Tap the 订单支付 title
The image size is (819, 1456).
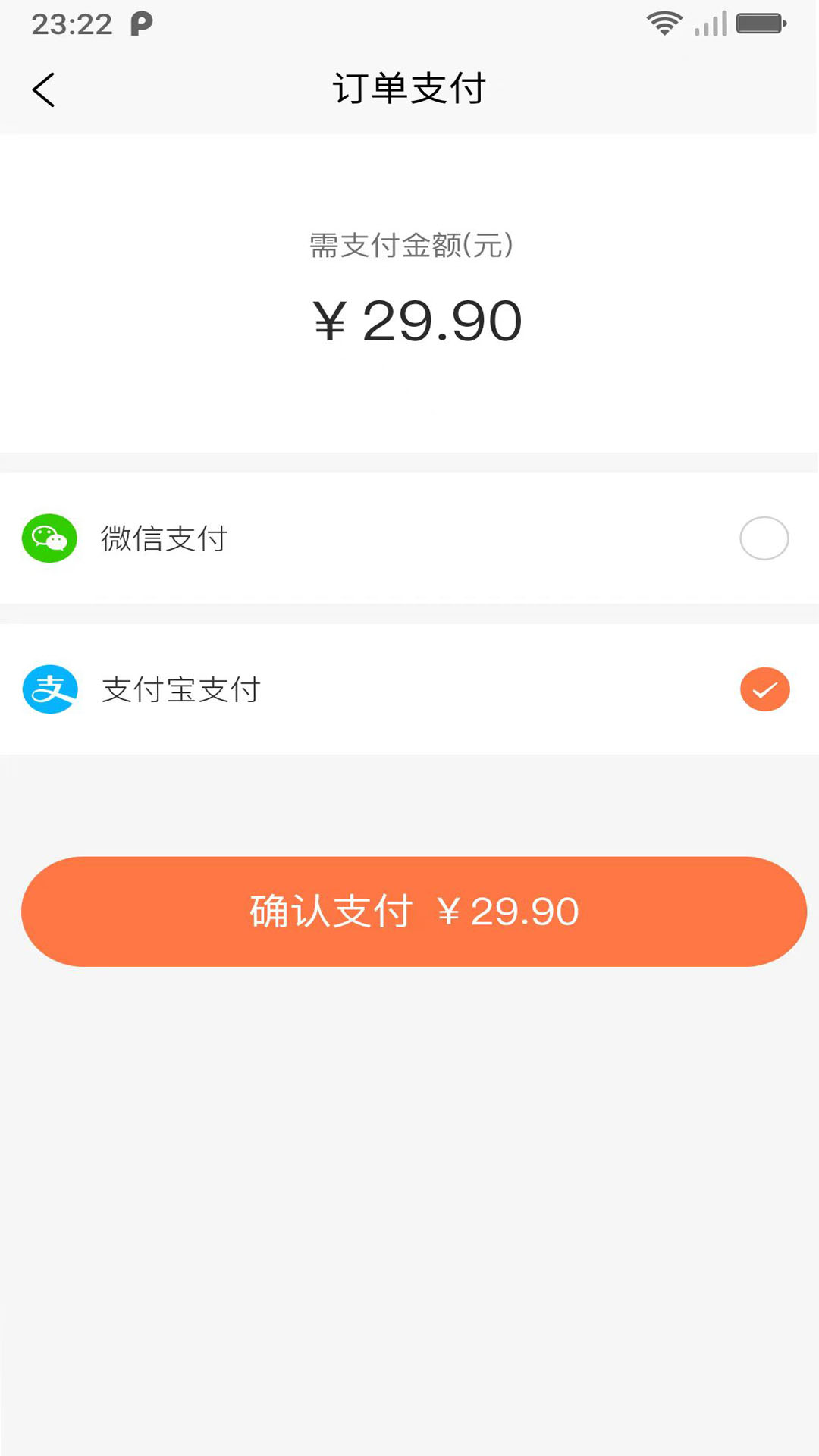click(x=409, y=88)
